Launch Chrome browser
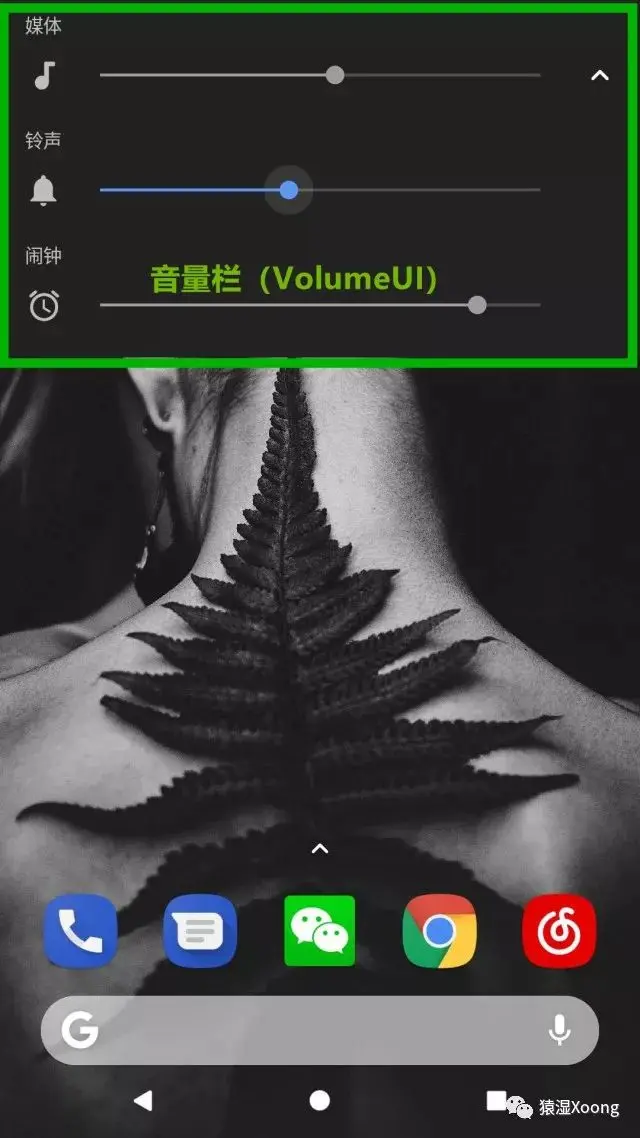 [440, 930]
